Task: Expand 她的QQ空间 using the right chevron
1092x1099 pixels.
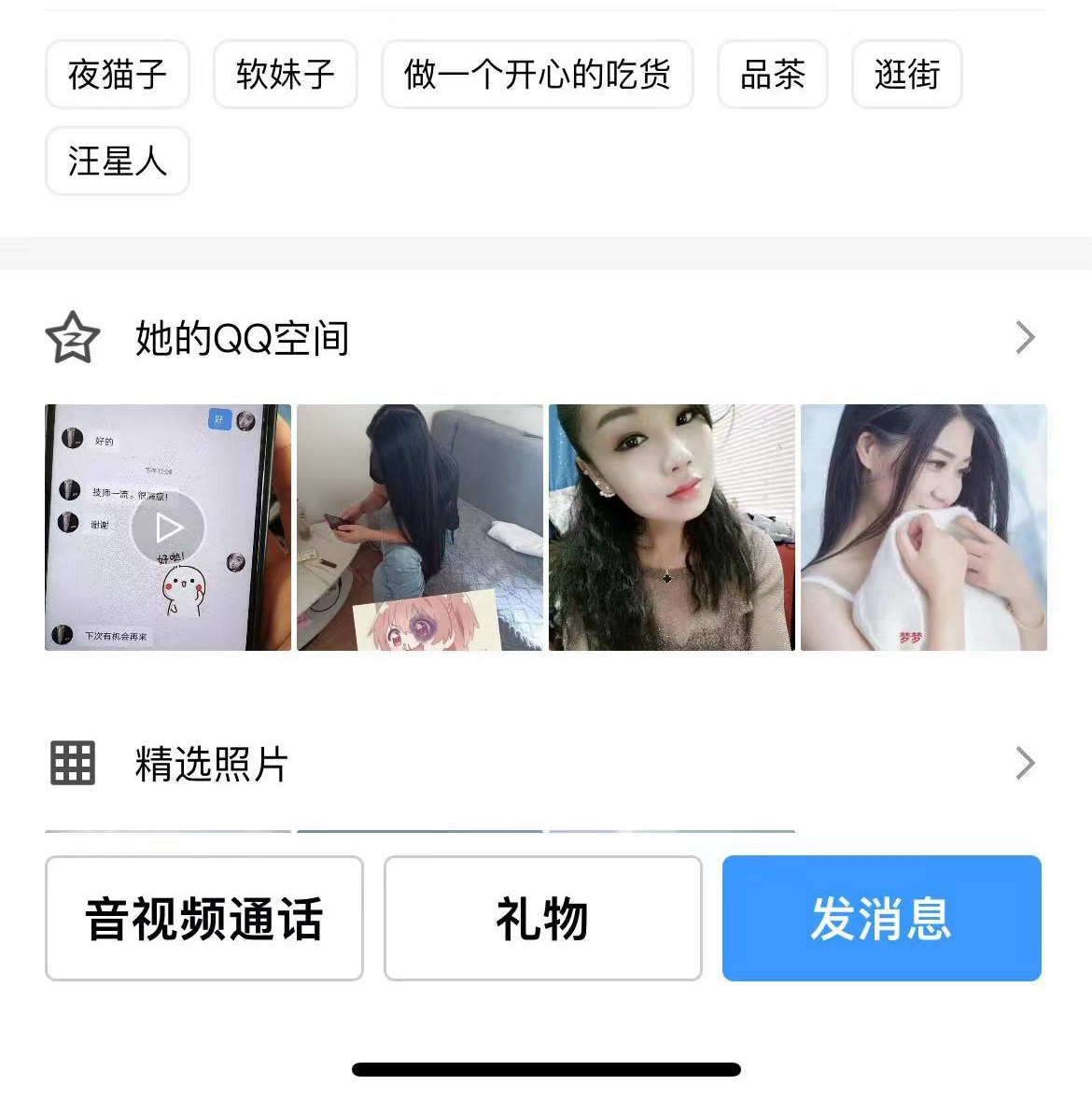Action: coord(1025,338)
